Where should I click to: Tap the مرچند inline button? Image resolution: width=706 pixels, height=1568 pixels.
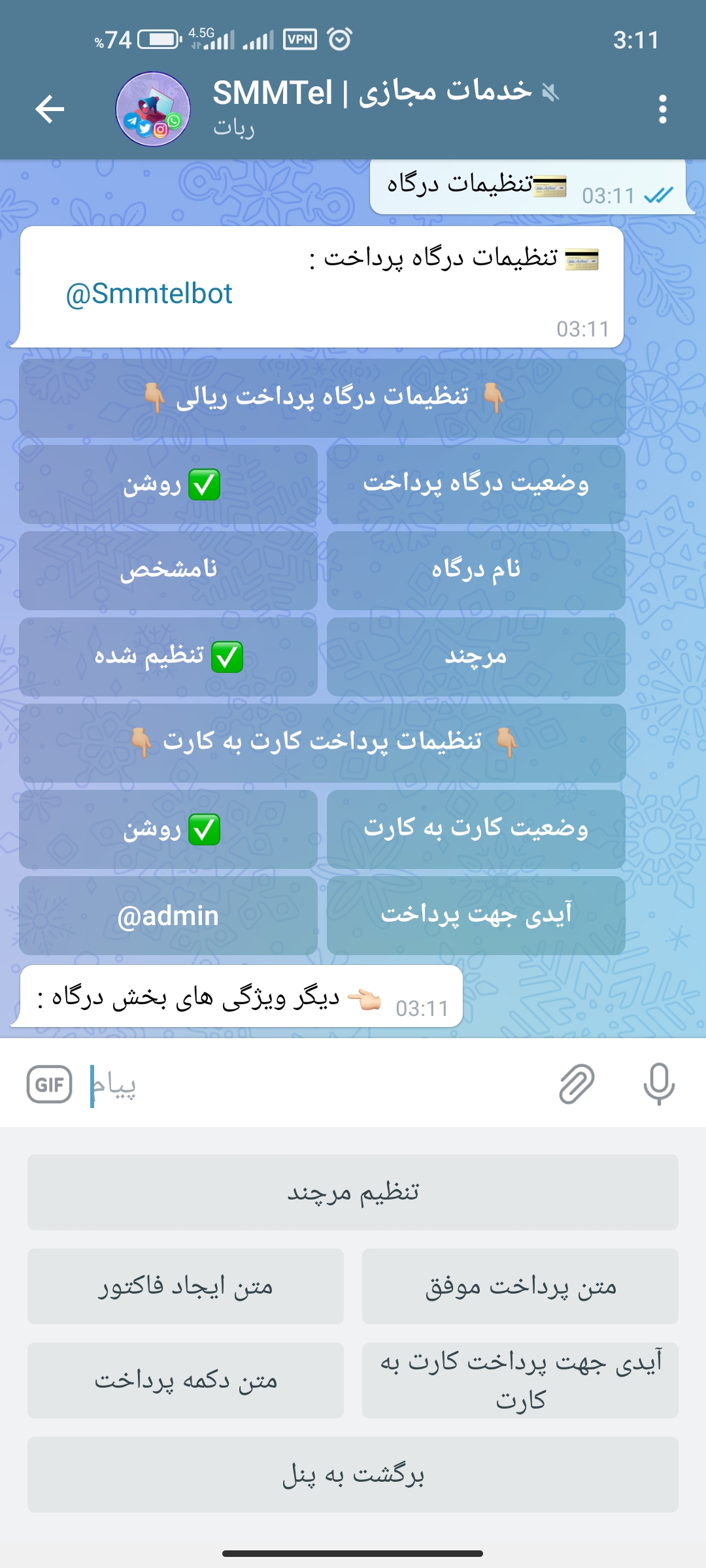[476, 657]
